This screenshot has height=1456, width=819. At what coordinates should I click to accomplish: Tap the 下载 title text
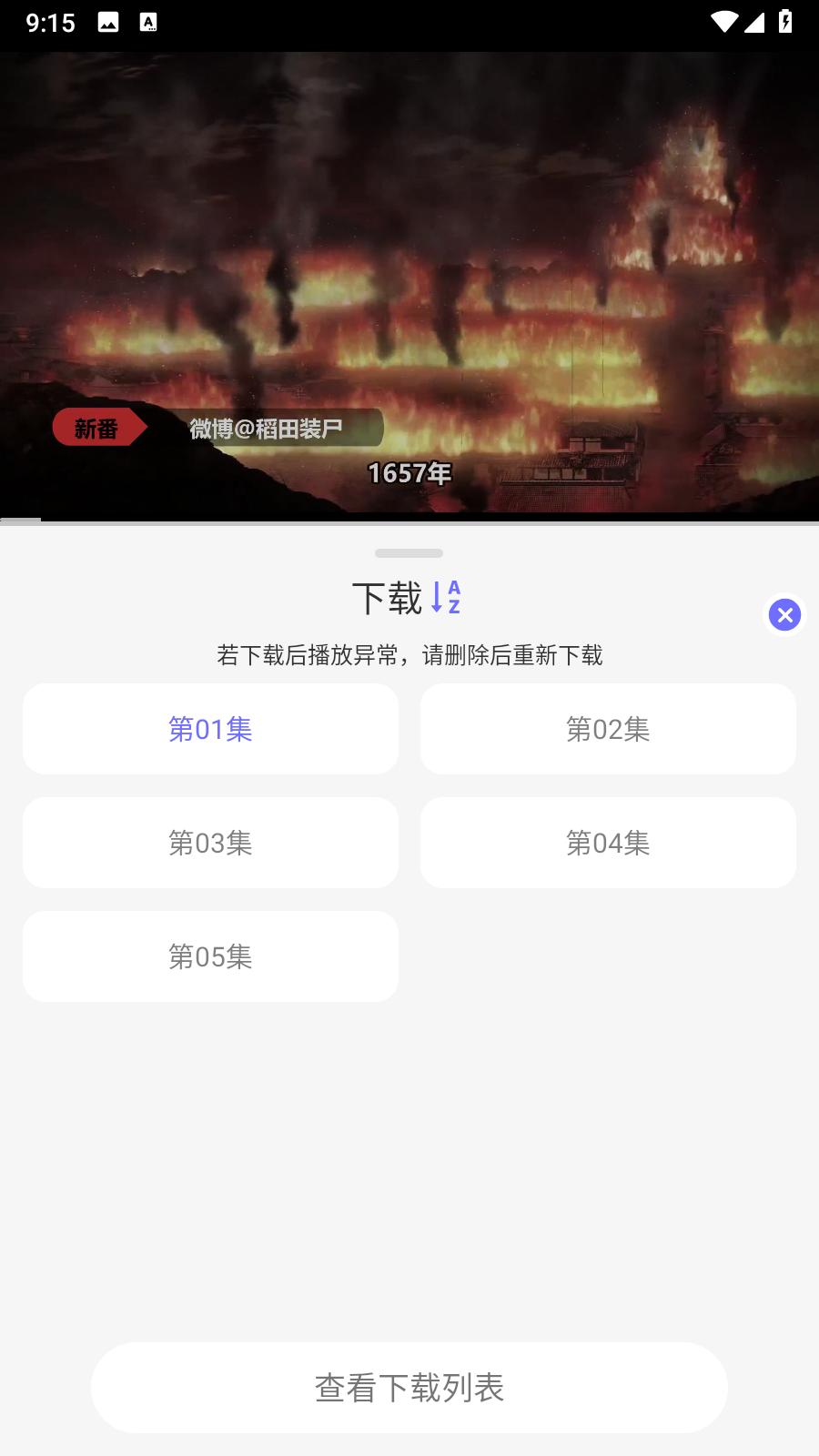(386, 596)
